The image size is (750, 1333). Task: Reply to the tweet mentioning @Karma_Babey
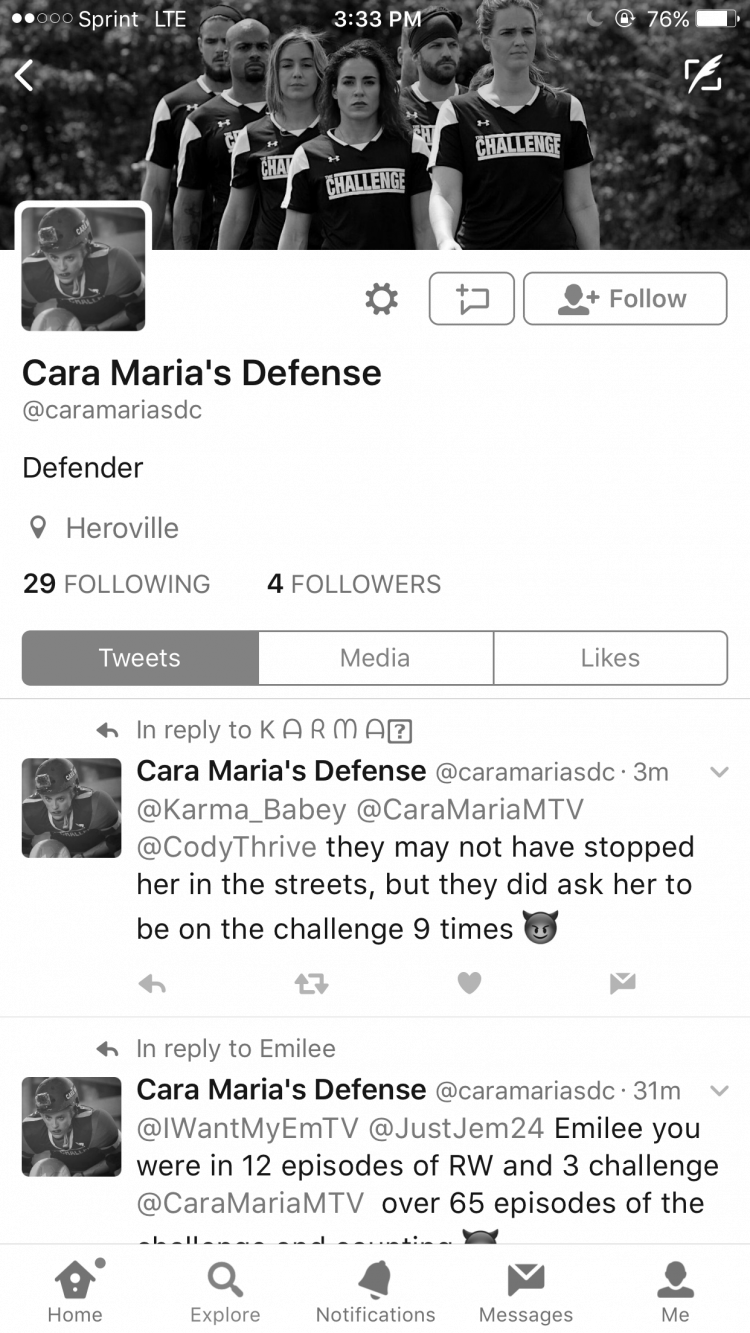[152, 985]
